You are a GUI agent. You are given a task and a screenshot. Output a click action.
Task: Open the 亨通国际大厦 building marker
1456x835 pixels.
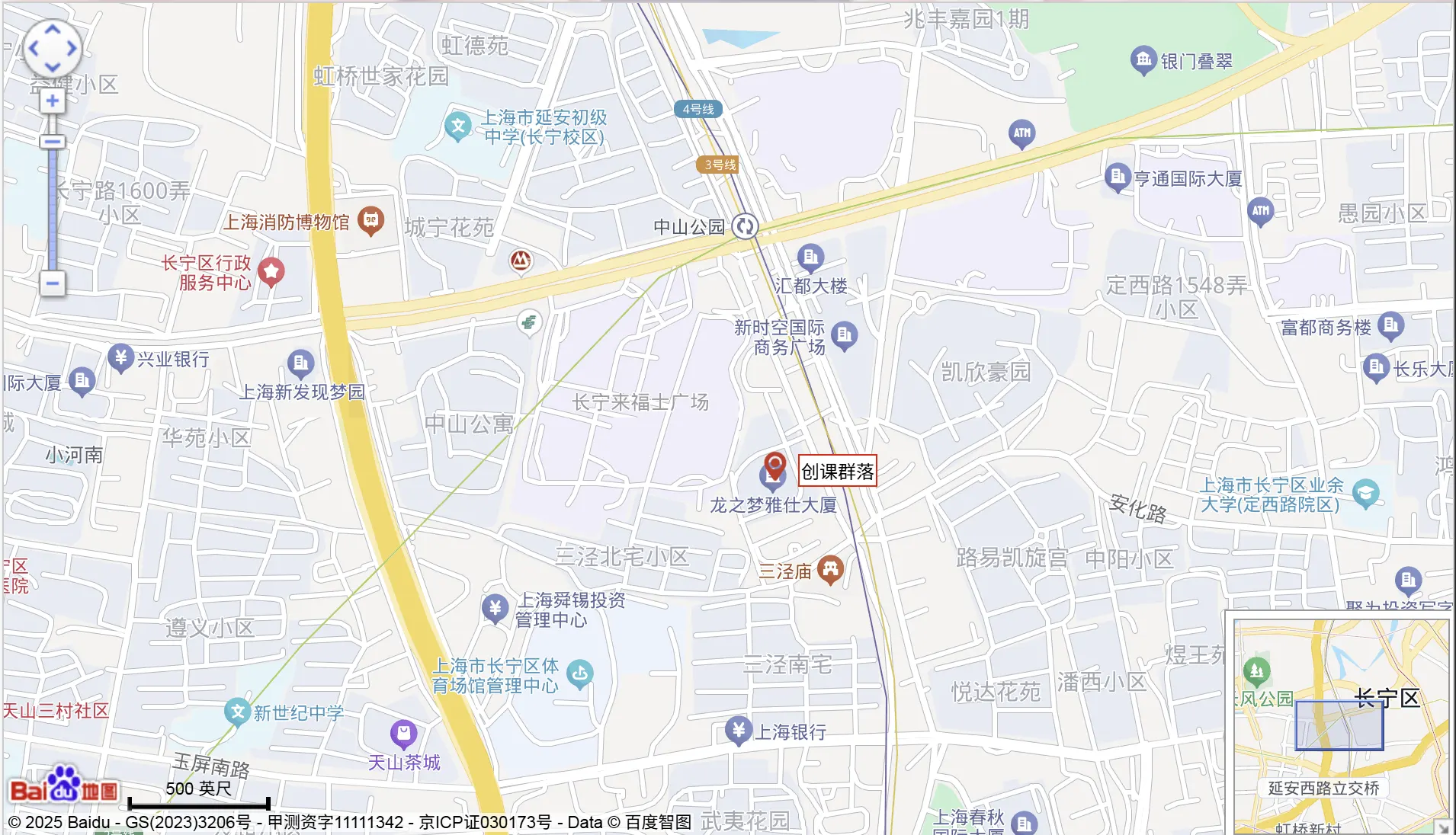coord(1117,178)
